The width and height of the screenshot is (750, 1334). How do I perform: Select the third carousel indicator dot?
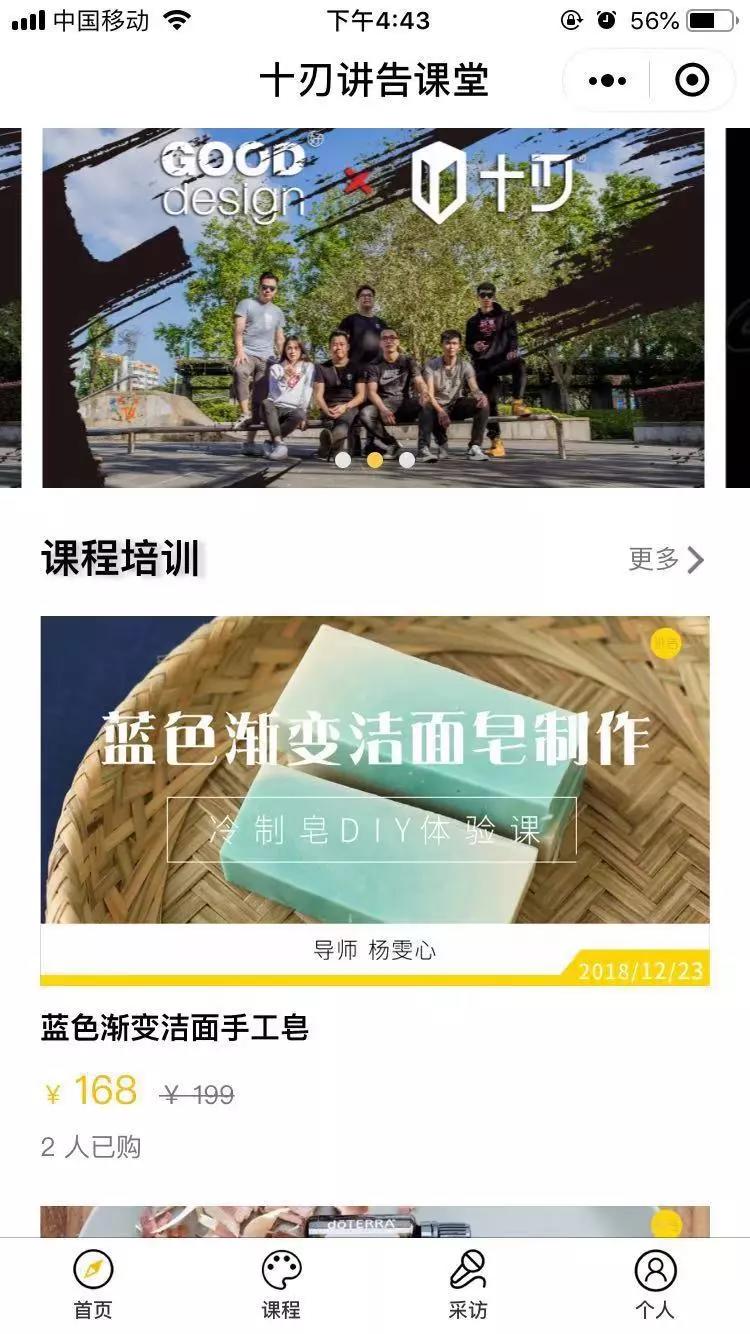click(x=406, y=460)
